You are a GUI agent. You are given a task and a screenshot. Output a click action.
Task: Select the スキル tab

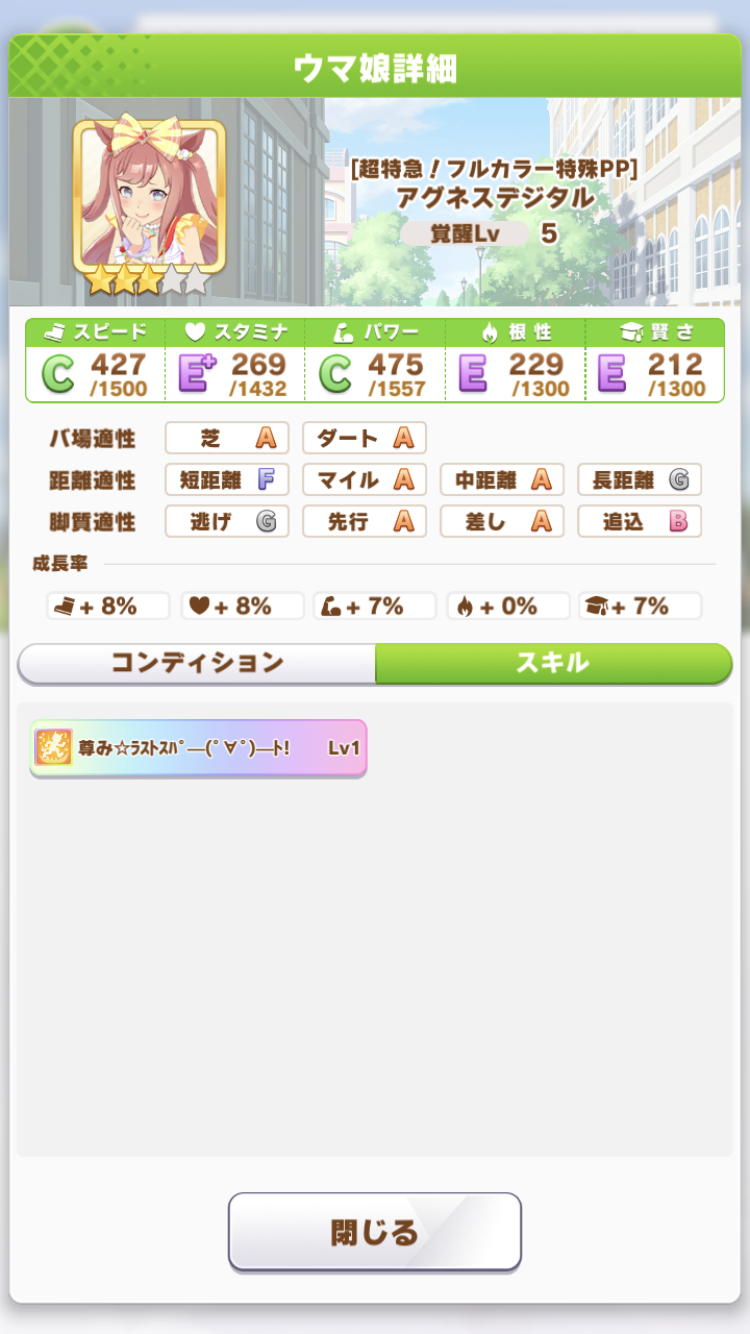click(x=553, y=663)
